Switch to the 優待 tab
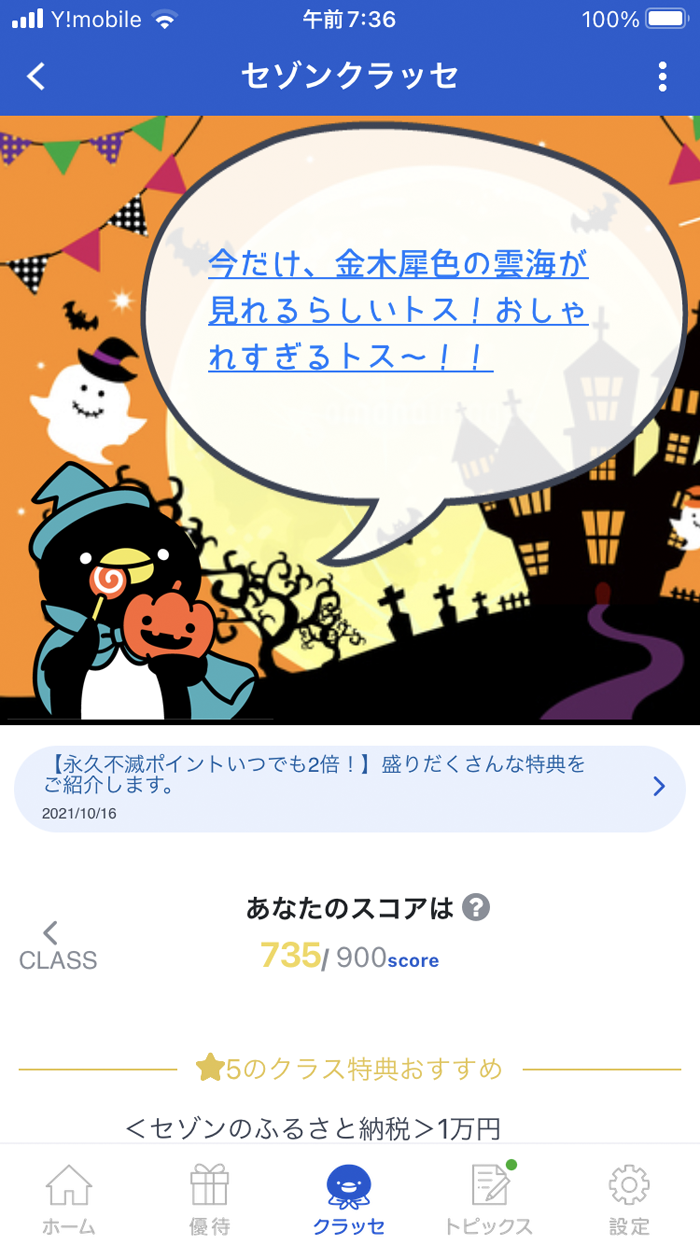 210,1199
